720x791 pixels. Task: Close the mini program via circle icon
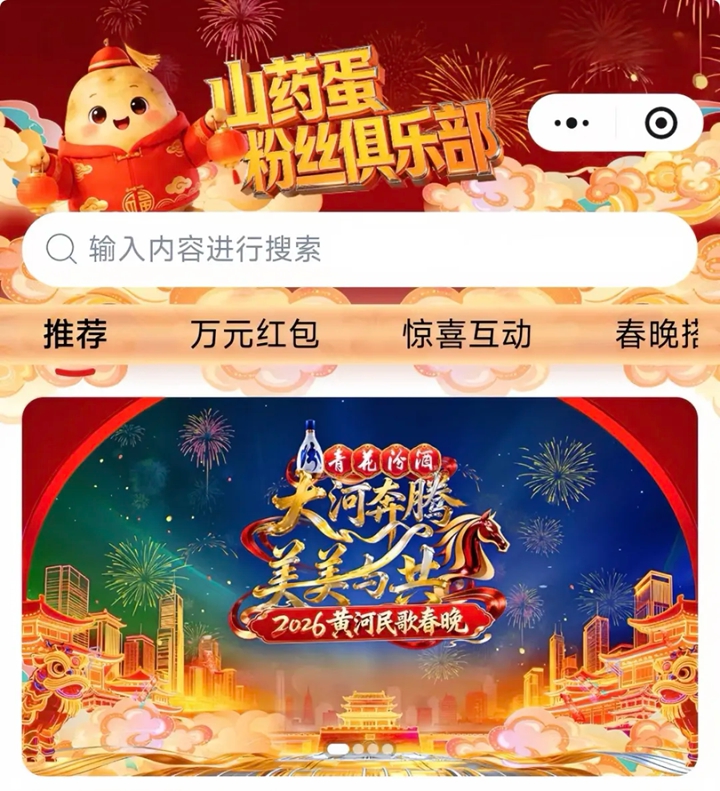pyautogui.click(x=660, y=123)
